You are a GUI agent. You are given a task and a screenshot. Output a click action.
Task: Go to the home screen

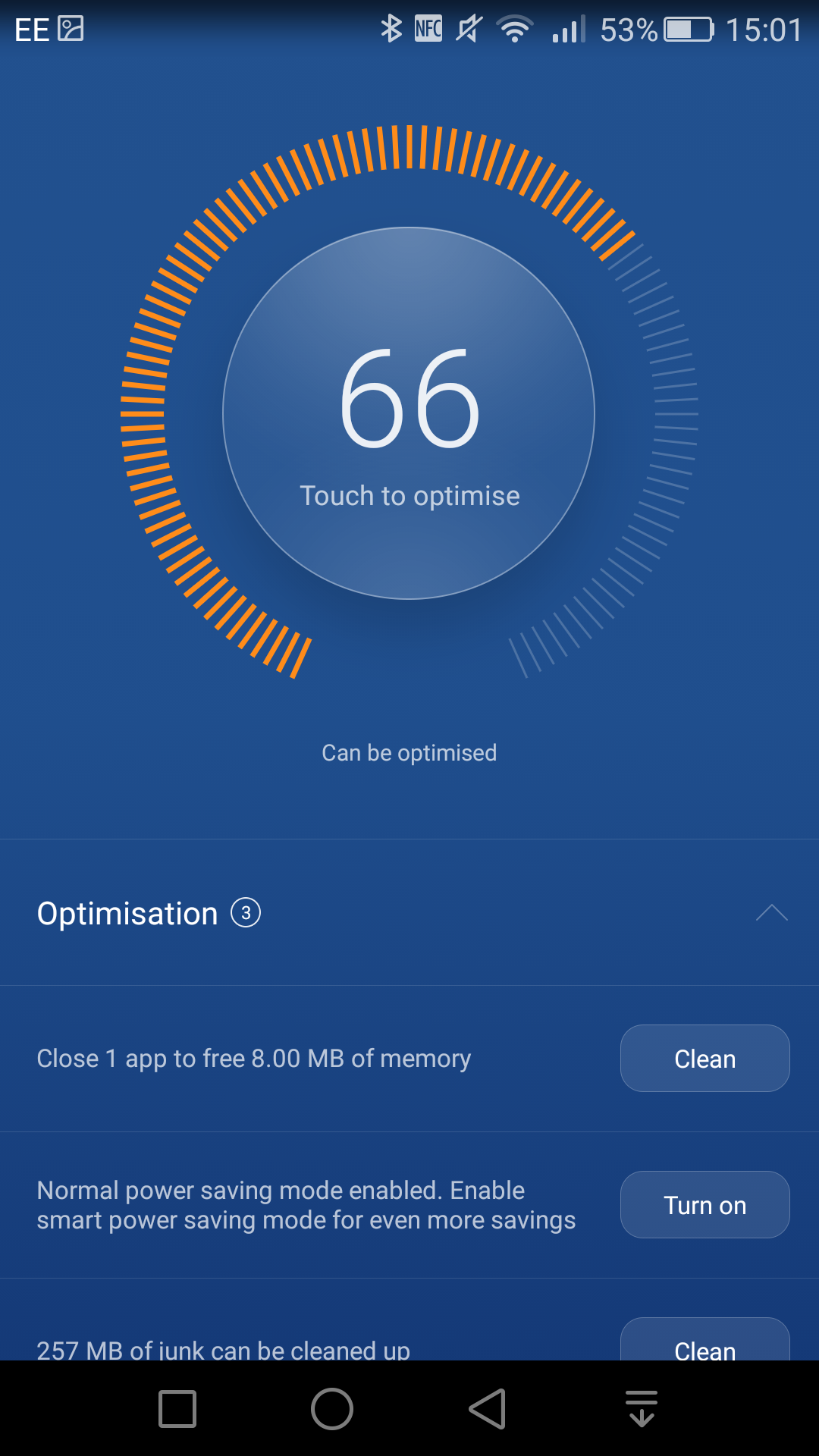(x=332, y=1409)
